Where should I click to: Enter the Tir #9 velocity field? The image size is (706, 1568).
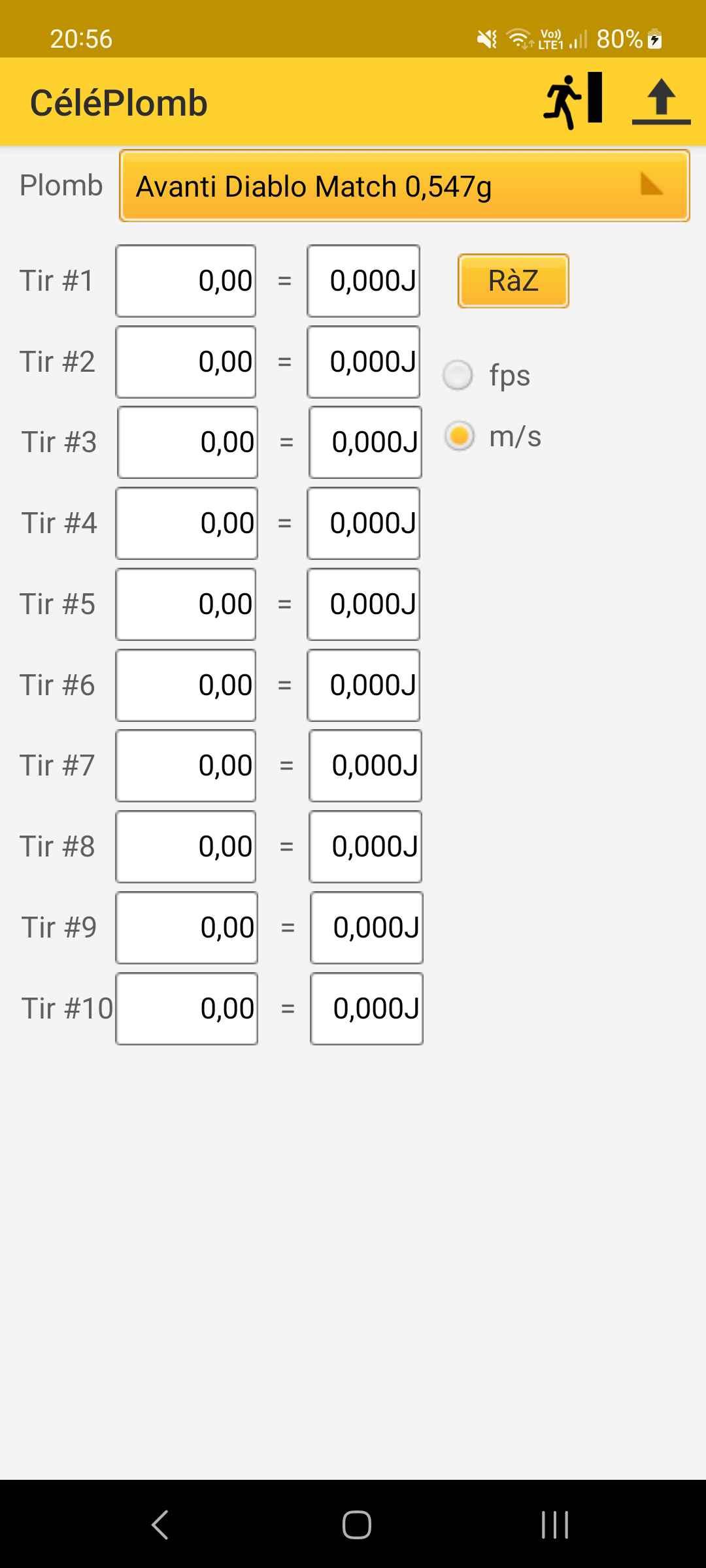(187, 928)
